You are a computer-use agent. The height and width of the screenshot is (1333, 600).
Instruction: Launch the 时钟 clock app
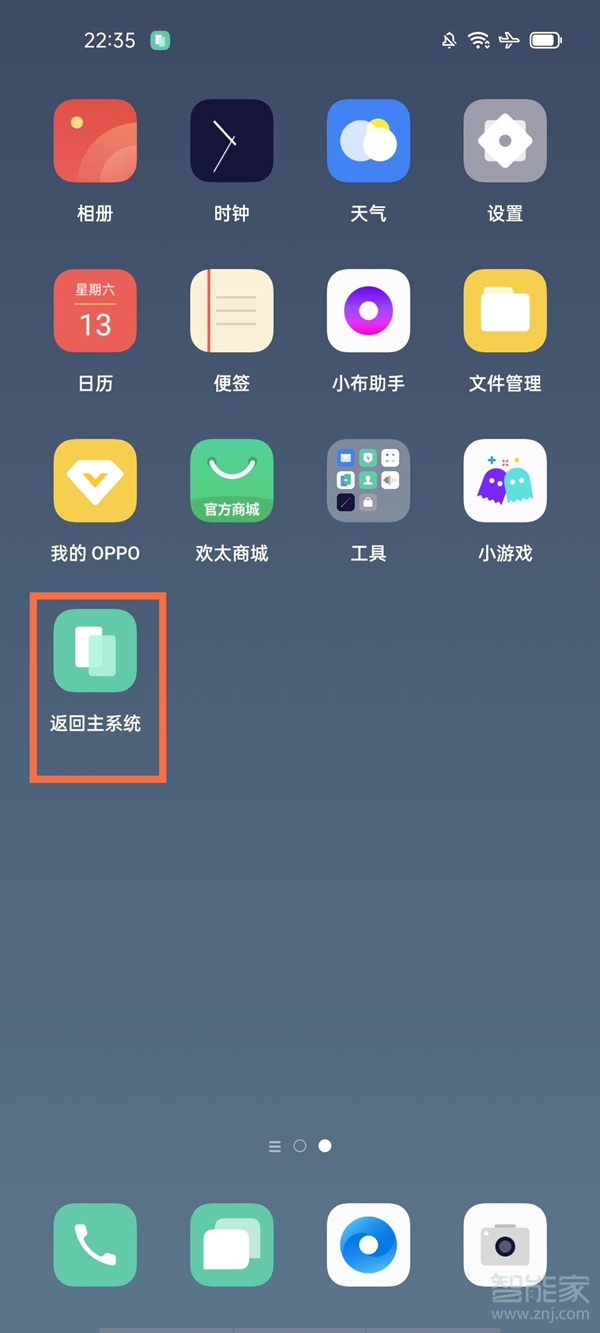coord(231,140)
